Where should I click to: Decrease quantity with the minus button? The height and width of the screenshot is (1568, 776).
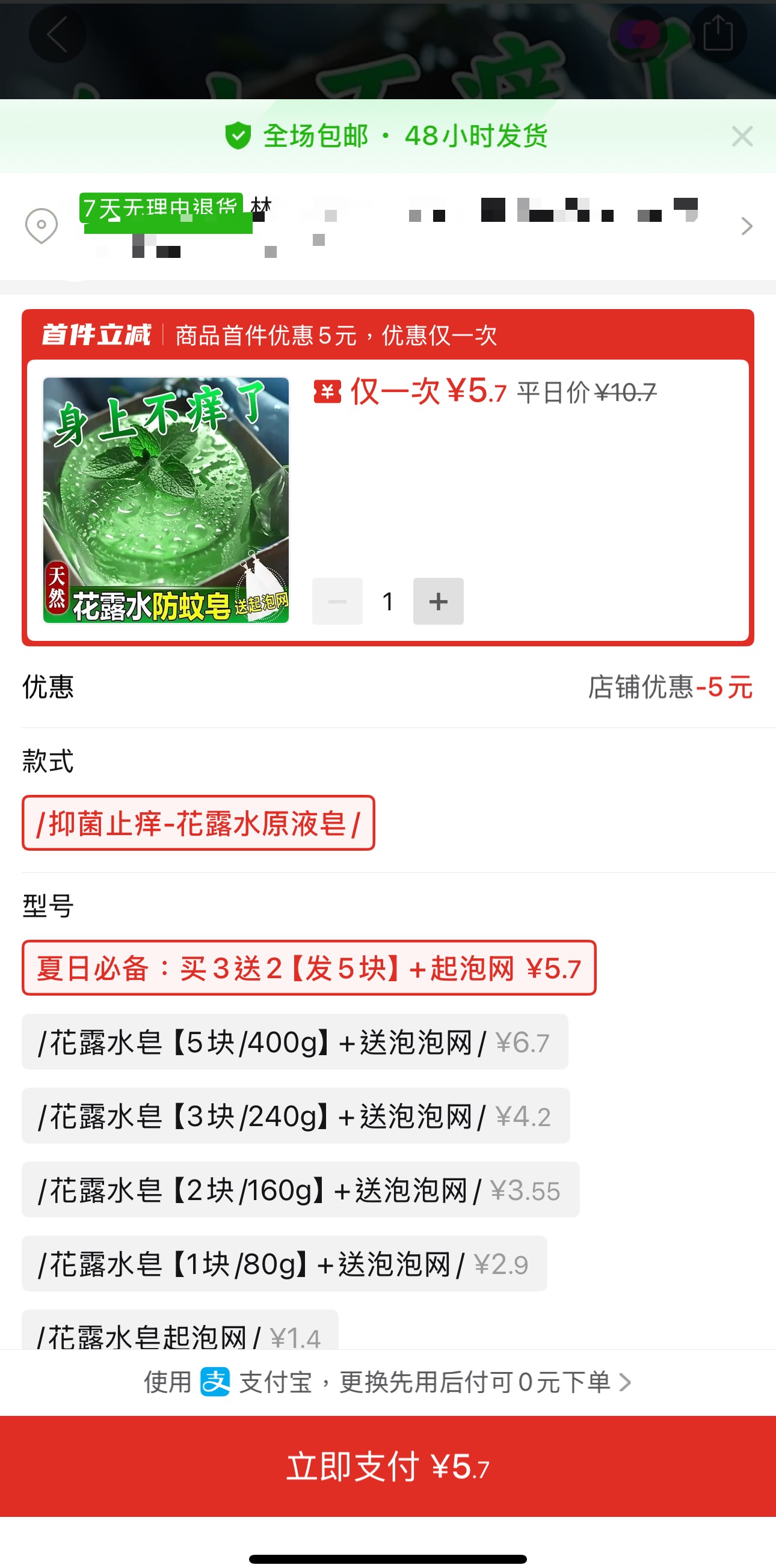tap(337, 601)
